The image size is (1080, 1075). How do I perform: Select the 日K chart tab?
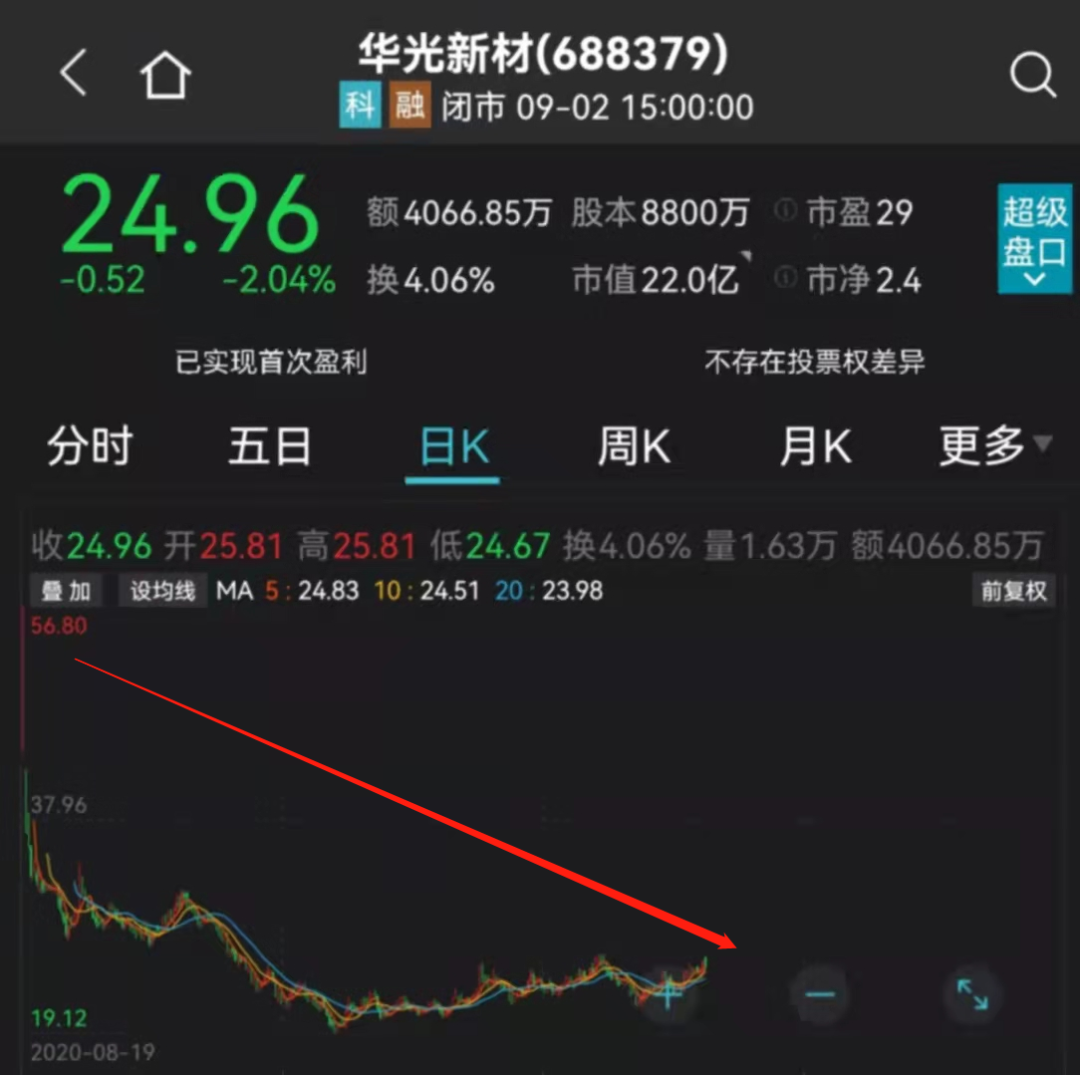pos(453,449)
